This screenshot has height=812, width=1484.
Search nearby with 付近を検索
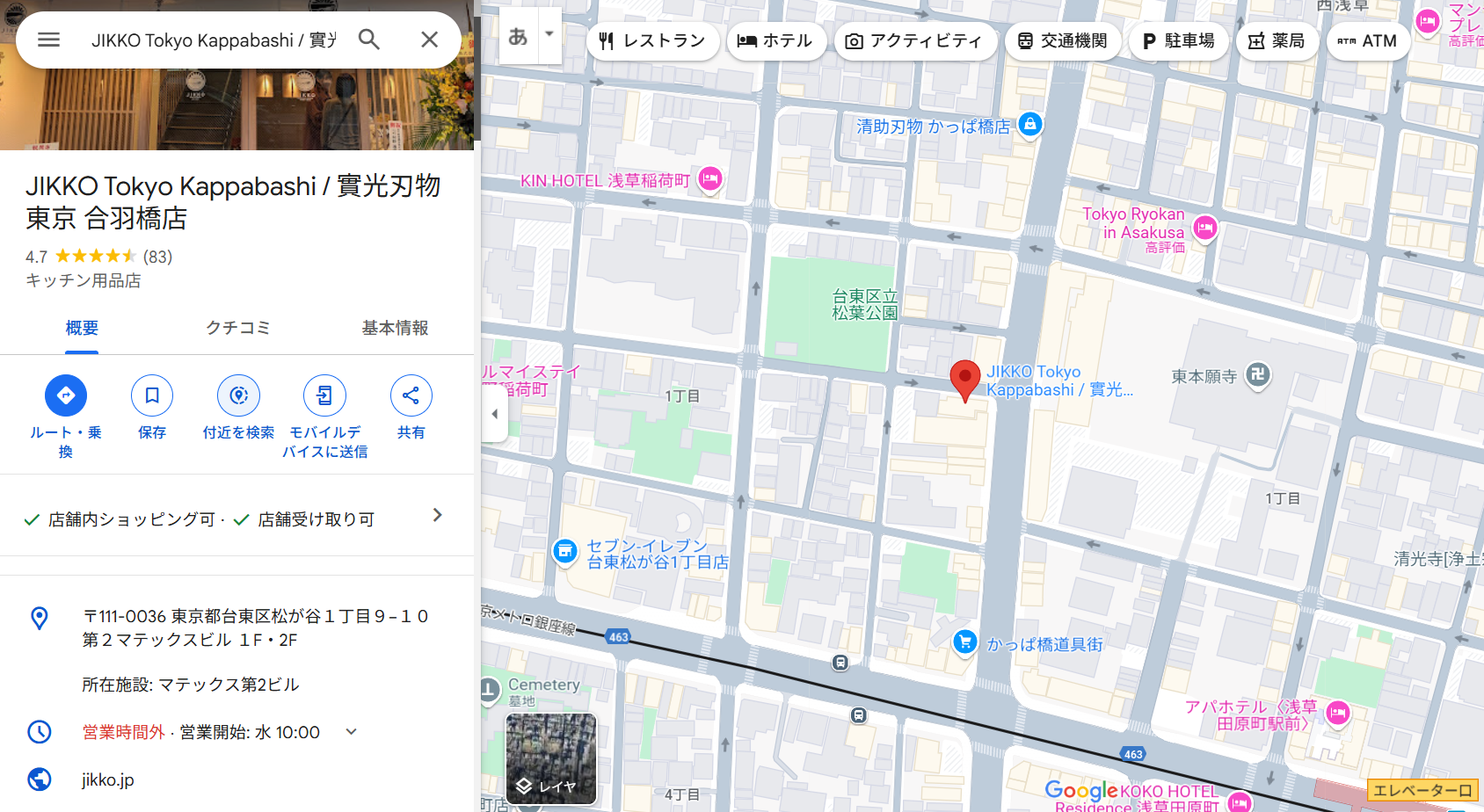238,396
